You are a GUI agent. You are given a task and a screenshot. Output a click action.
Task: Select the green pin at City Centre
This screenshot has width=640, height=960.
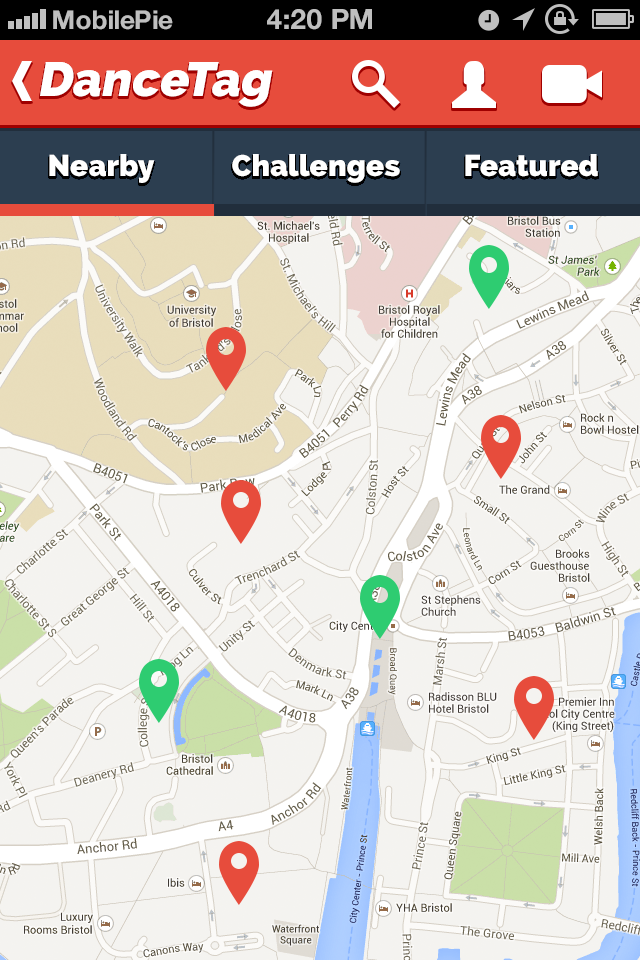point(380,602)
